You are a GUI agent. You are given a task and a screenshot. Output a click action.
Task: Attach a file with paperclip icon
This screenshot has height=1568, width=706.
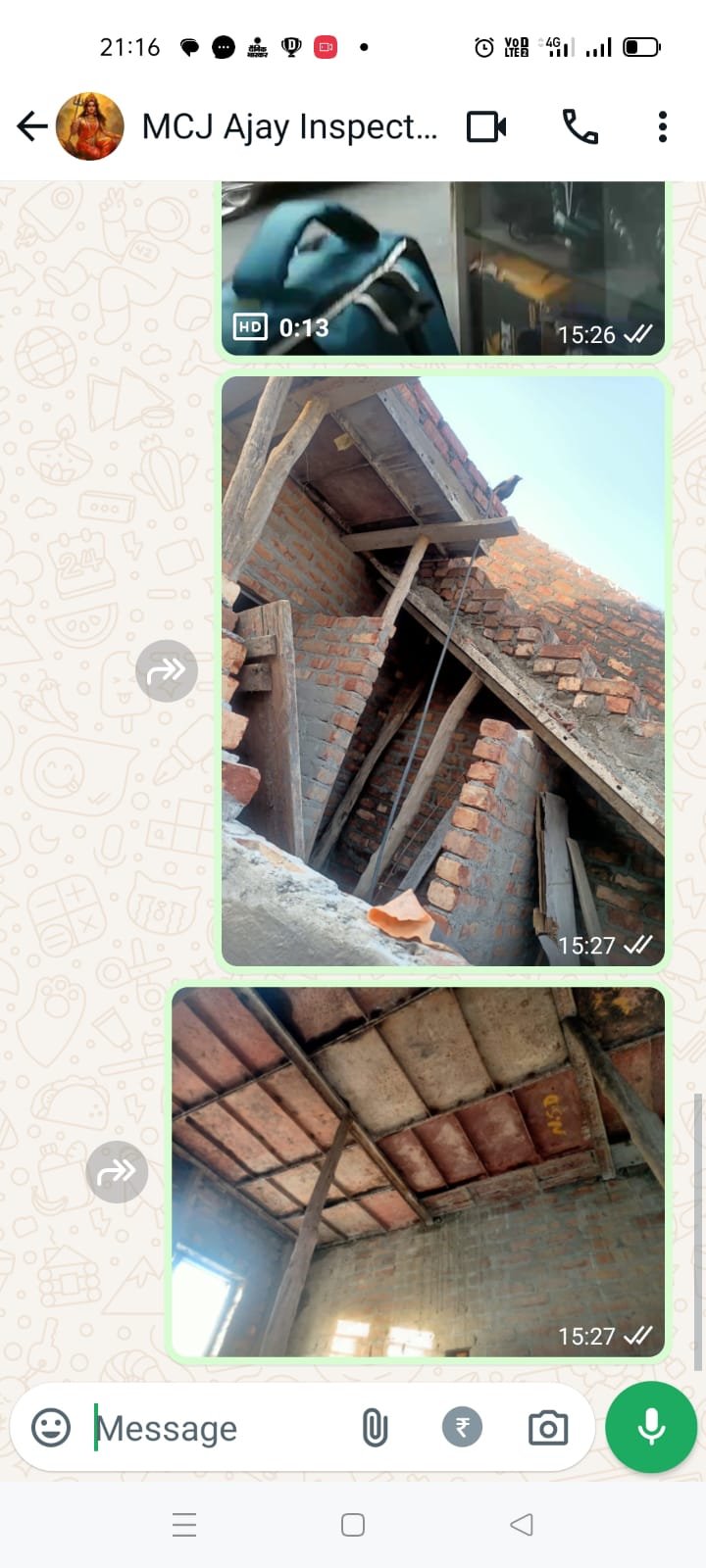pyautogui.click(x=375, y=1428)
